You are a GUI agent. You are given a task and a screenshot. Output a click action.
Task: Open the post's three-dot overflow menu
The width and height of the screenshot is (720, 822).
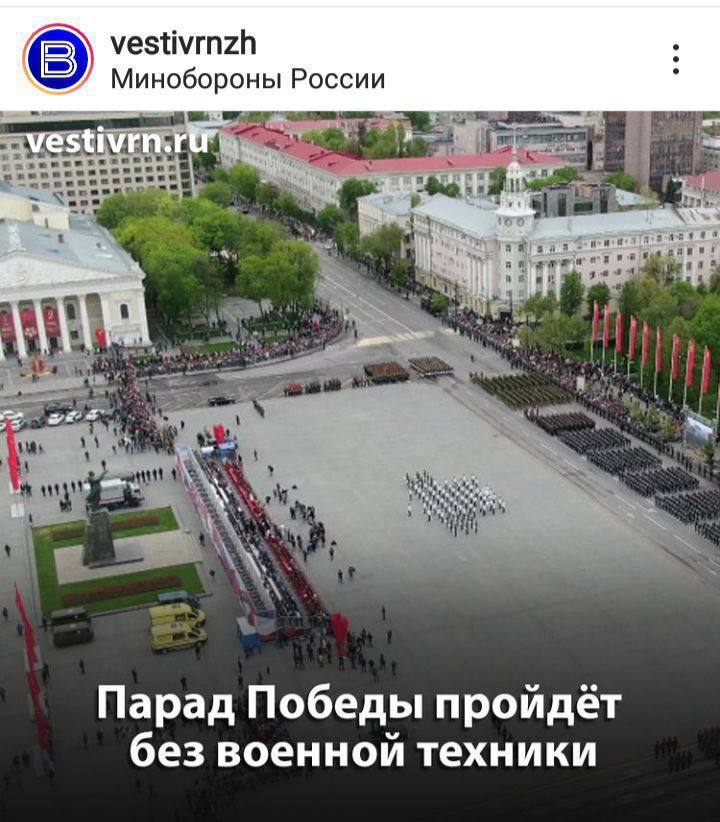676,59
